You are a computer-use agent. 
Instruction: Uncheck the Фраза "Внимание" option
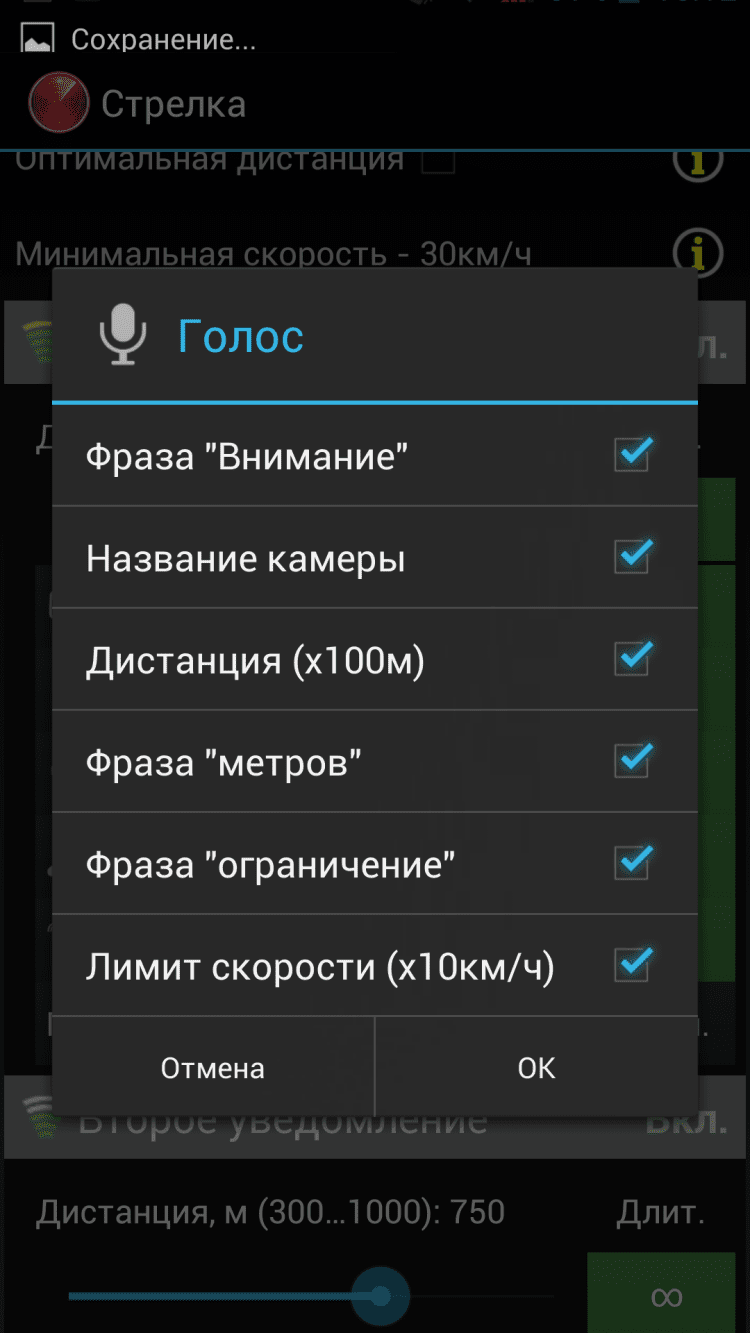[632, 456]
